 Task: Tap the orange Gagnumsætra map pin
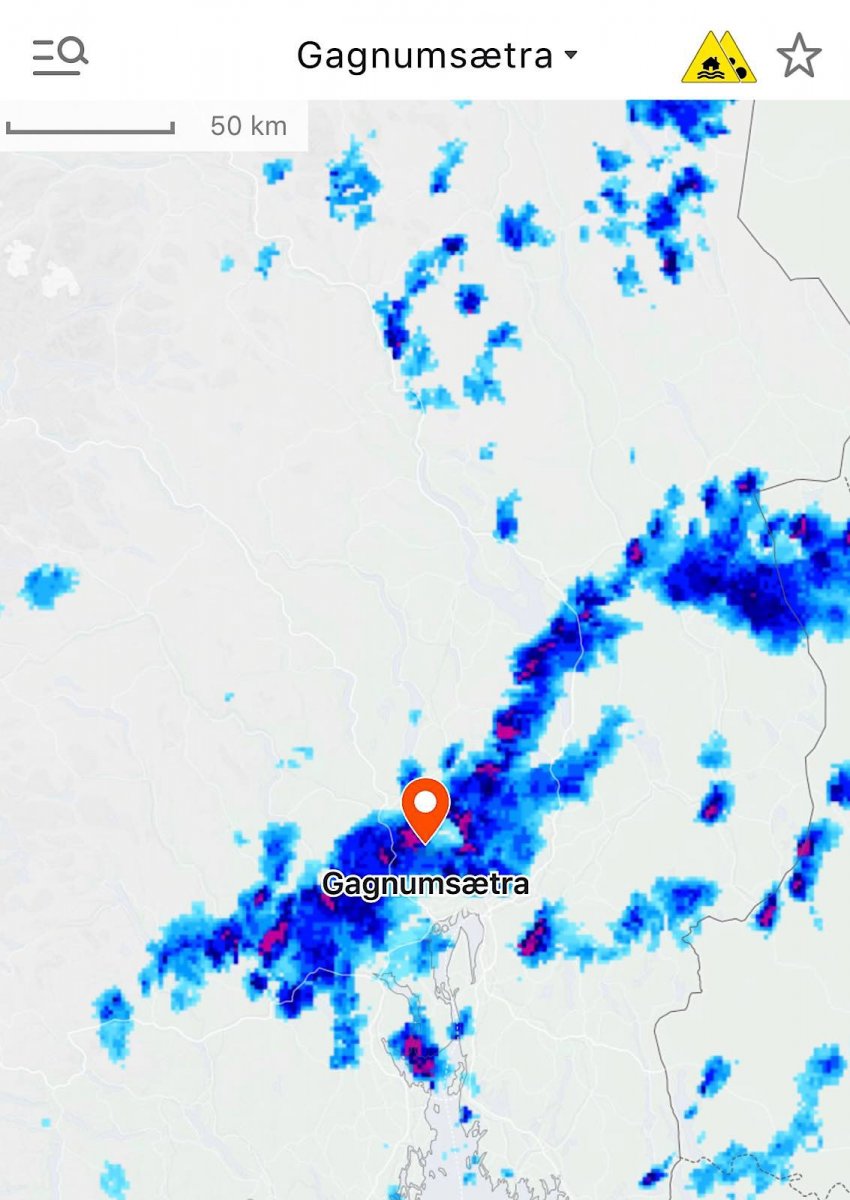[x=426, y=807]
